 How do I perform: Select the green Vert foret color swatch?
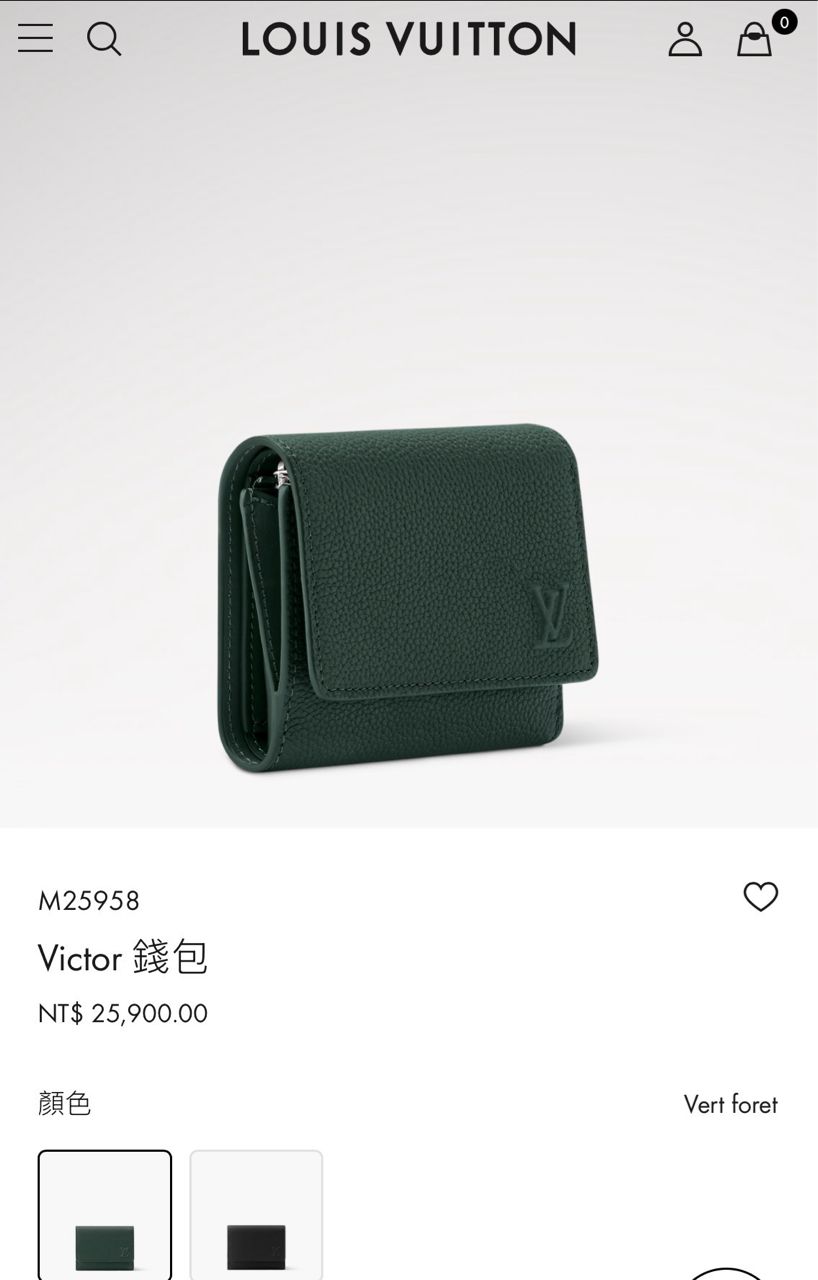(105, 1215)
